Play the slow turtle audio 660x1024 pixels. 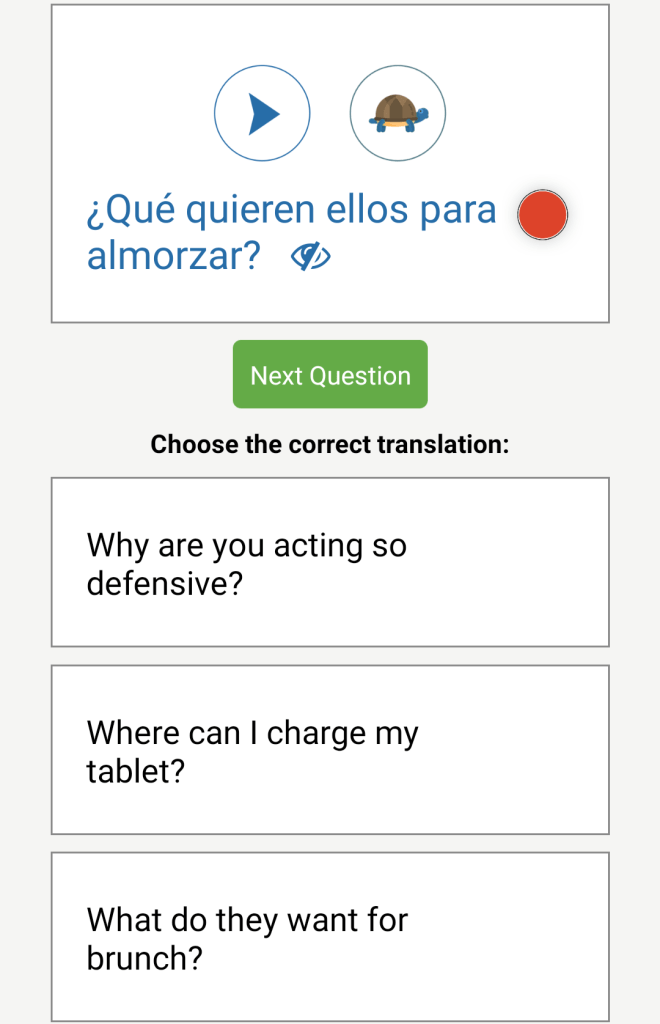[x=397, y=114]
